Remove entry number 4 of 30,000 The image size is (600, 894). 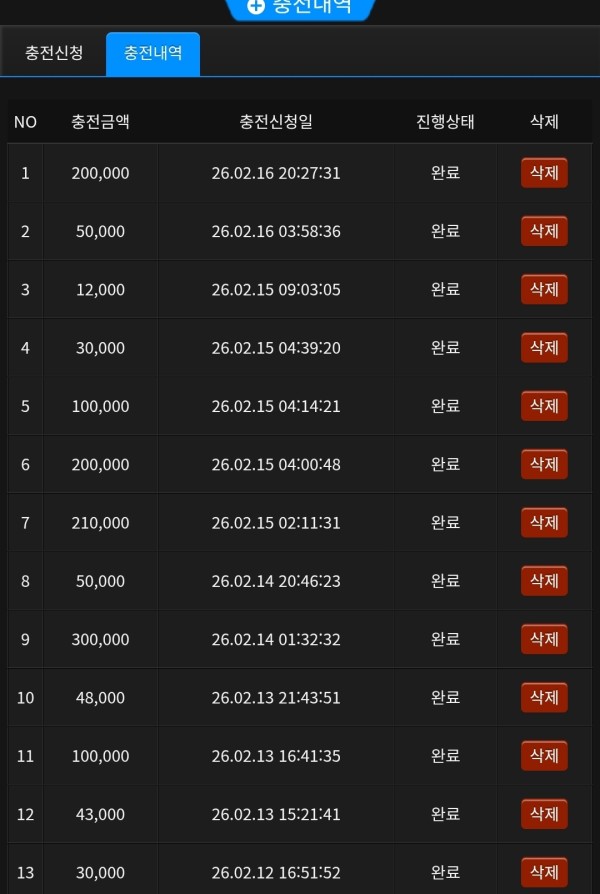point(544,348)
